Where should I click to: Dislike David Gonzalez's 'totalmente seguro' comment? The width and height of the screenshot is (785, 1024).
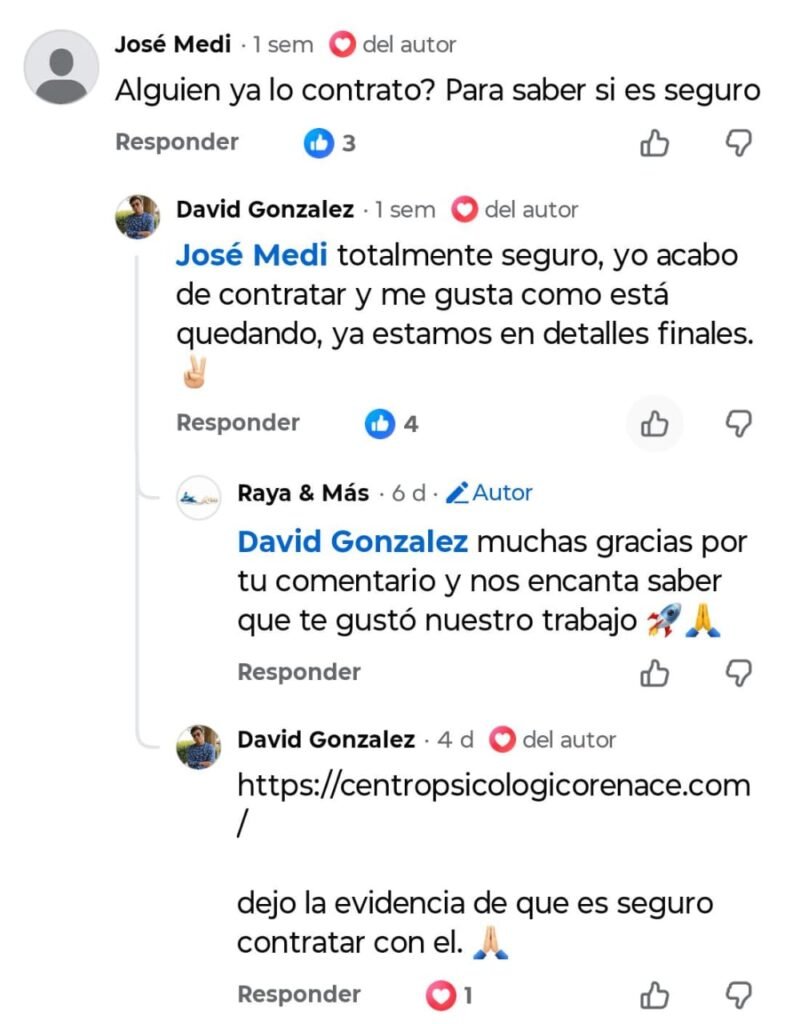pyautogui.click(x=738, y=424)
